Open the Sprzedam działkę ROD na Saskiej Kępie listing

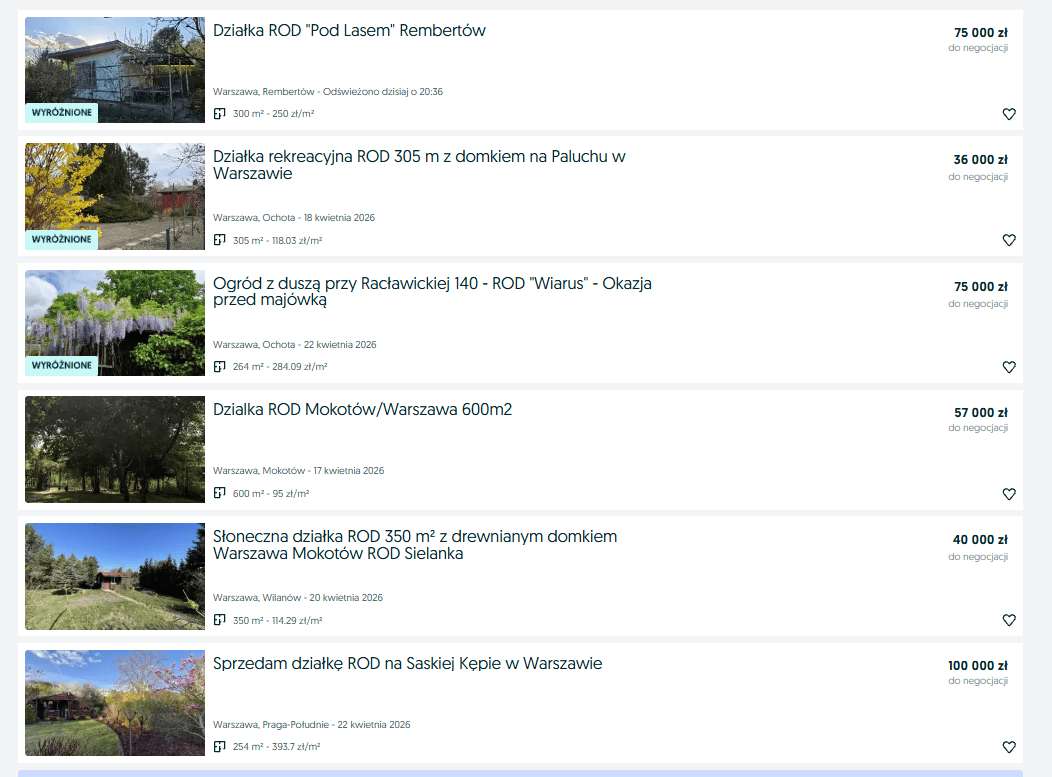pyautogui.click(x=407, y=663)
